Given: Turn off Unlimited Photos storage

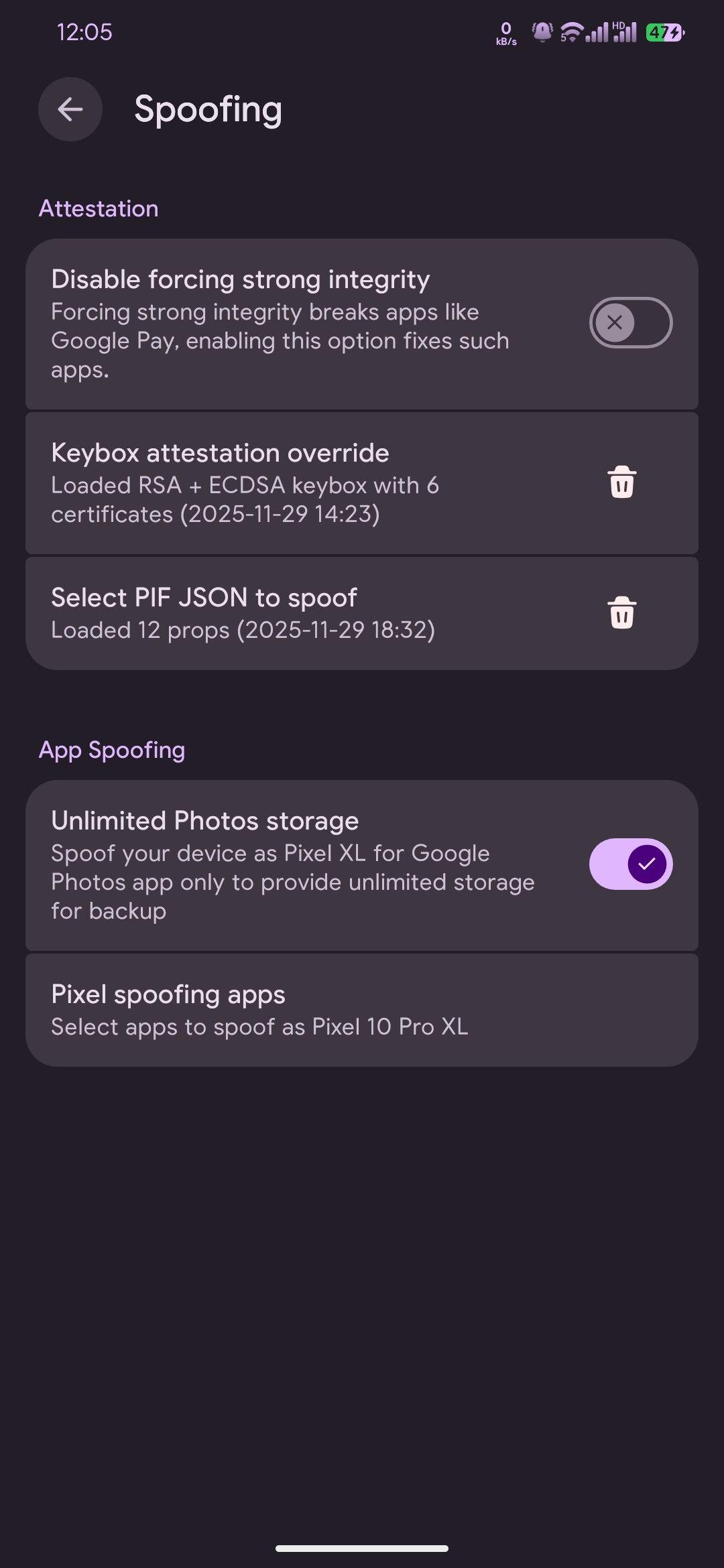Looking at the screenshot, I should coord(630,864).
